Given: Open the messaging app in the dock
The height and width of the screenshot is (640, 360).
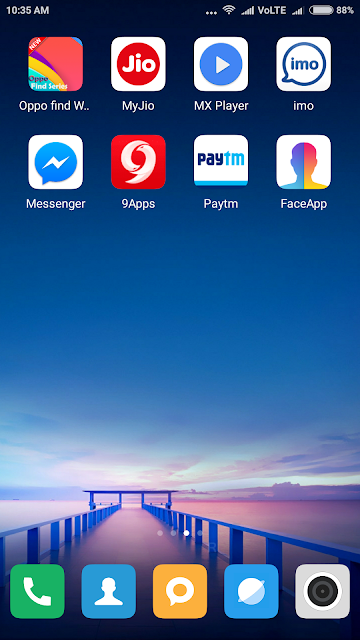Looking at the screenshot, I should [x=180, y=591].
